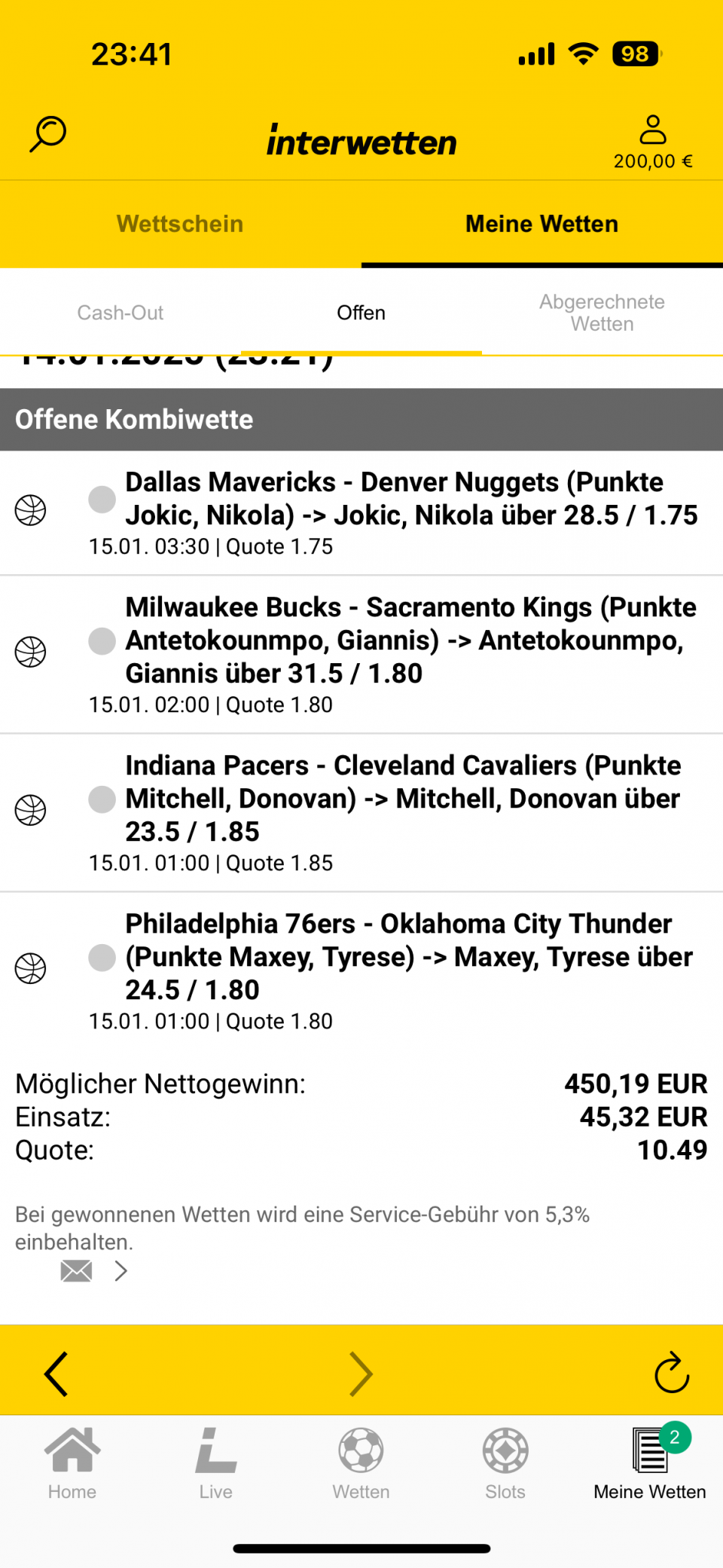Go to the Home tab
Viewport: 723px width, 1568px height.
tap(72, 1463)
